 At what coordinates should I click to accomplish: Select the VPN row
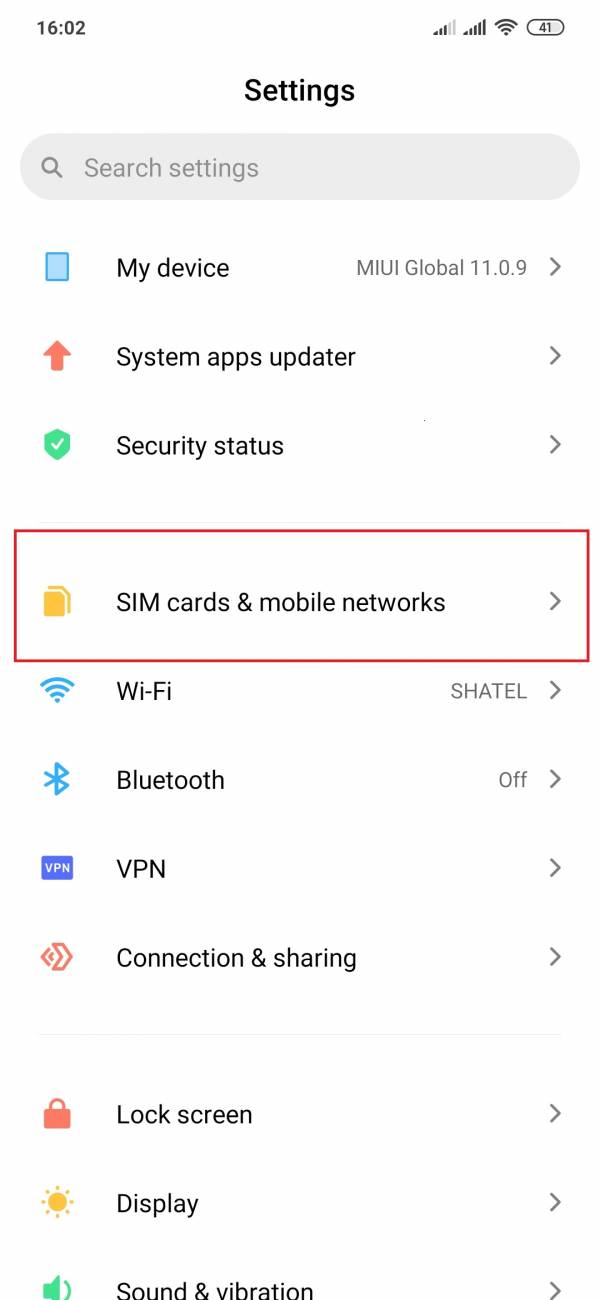300,868
